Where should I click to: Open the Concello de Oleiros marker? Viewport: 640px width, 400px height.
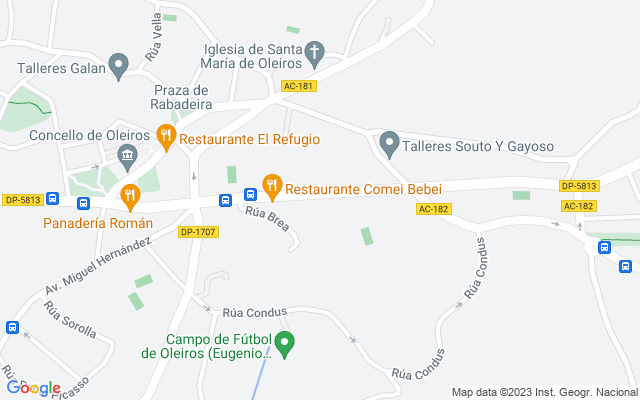pyautogui.click(x=127, y=158)
